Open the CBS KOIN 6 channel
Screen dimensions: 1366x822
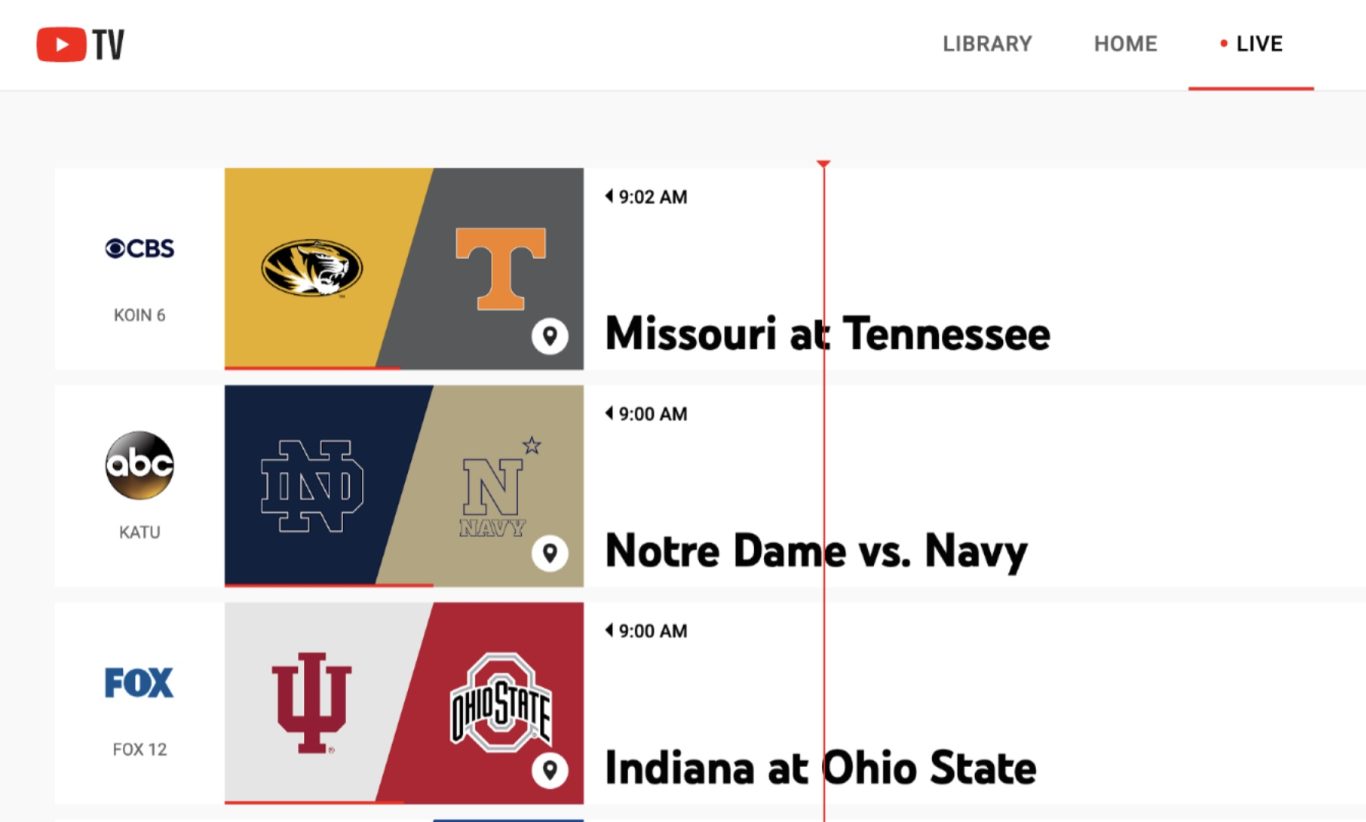pyautogui.click(x=139, y=268)
